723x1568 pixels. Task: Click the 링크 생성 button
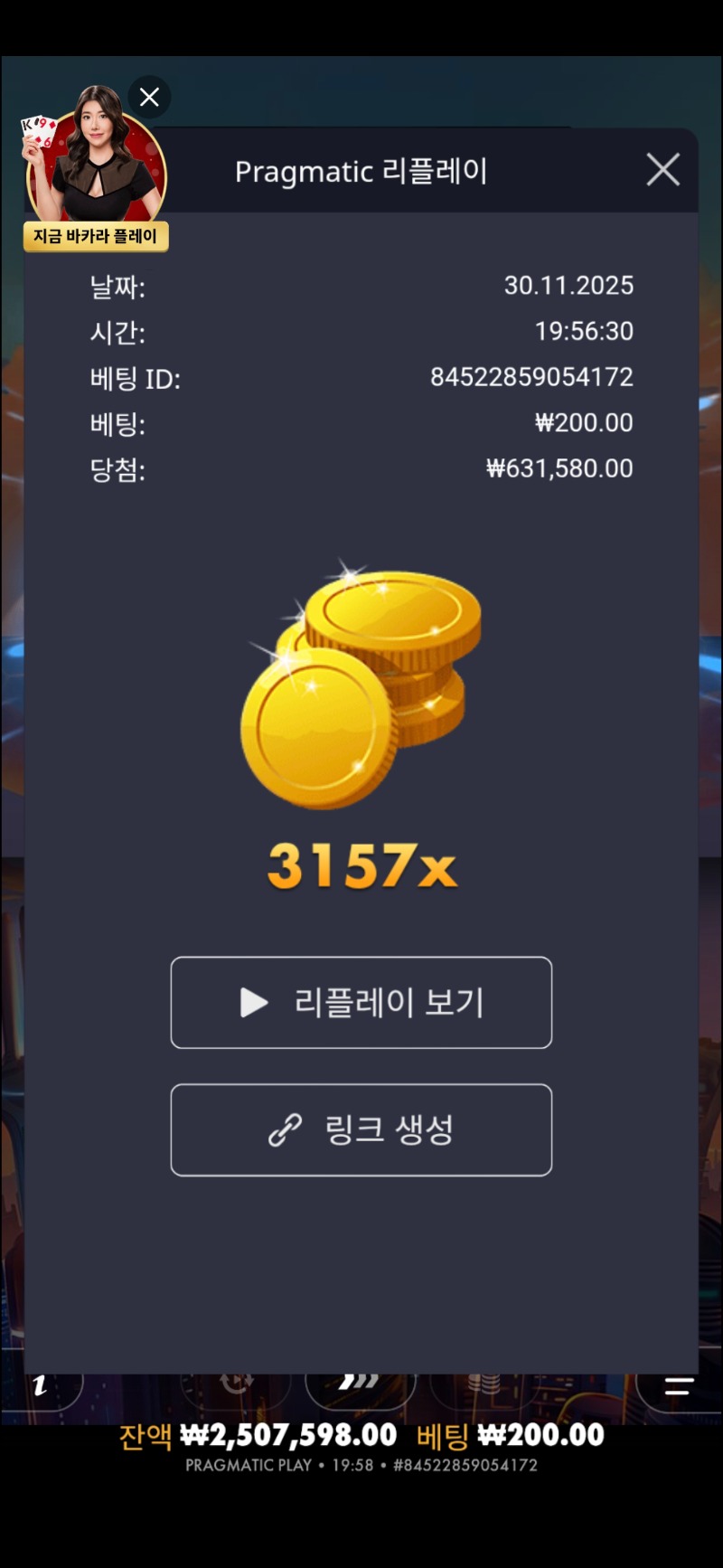tap(361, 1129)
